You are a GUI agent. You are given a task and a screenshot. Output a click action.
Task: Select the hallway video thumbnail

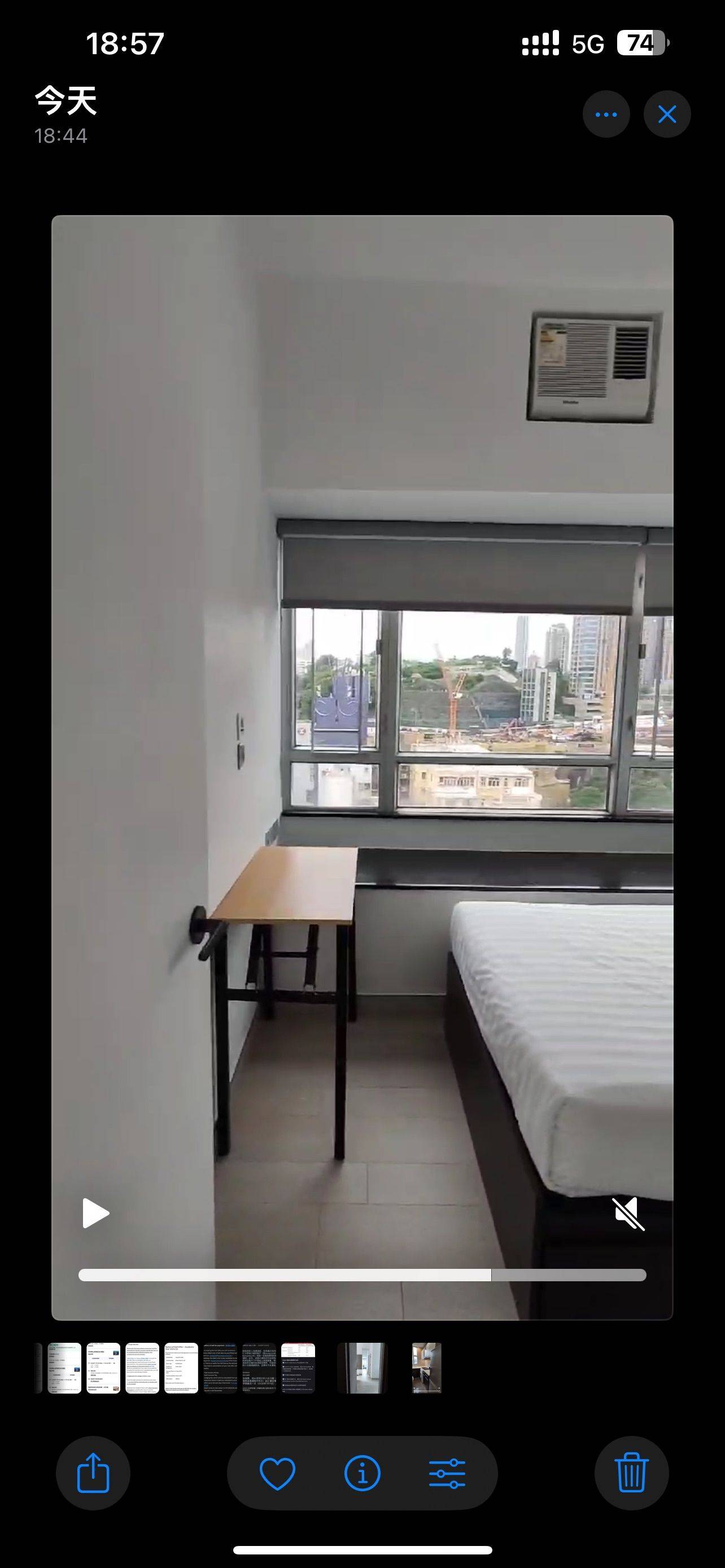pyautogui.click(x=362, y=1367)
